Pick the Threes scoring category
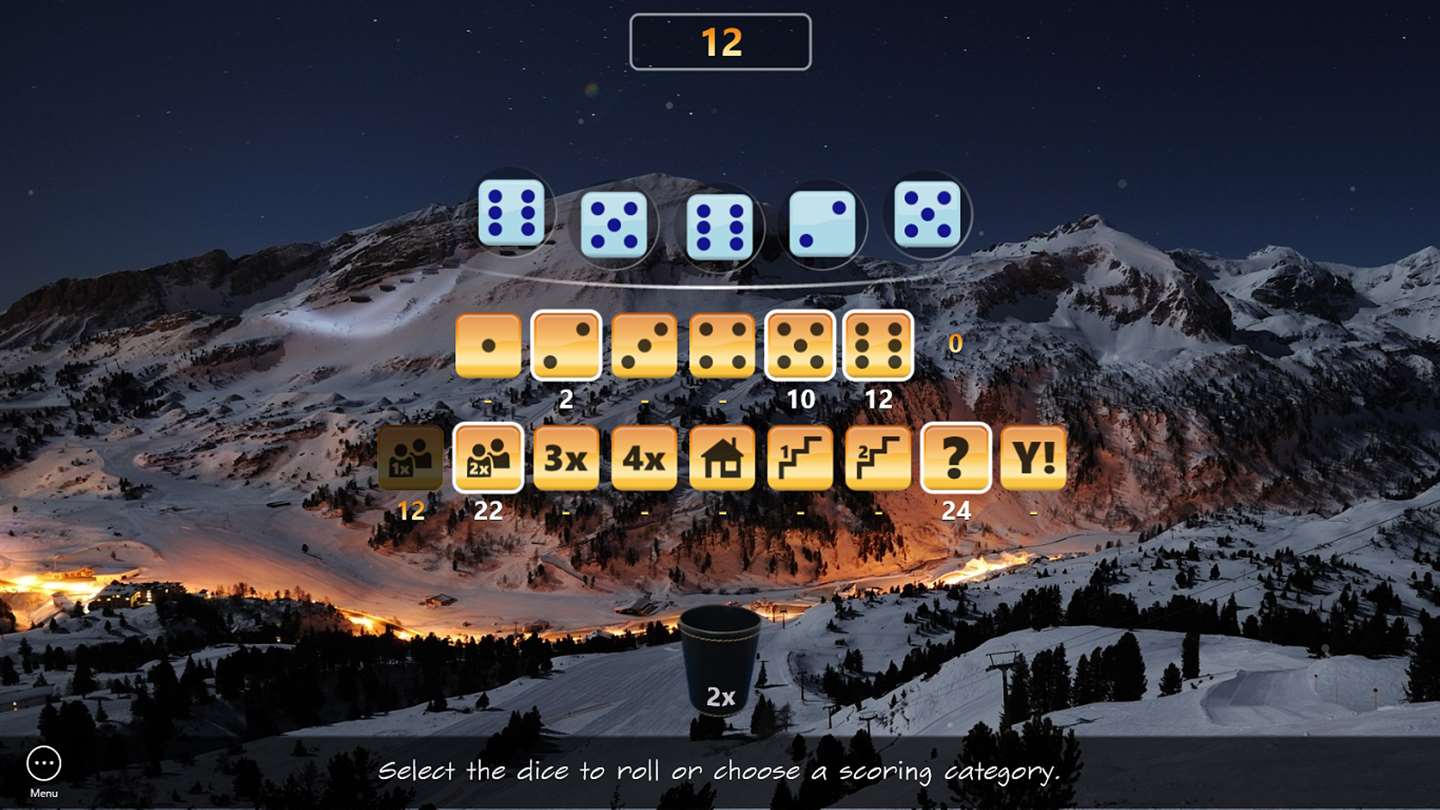 [644, 346]
